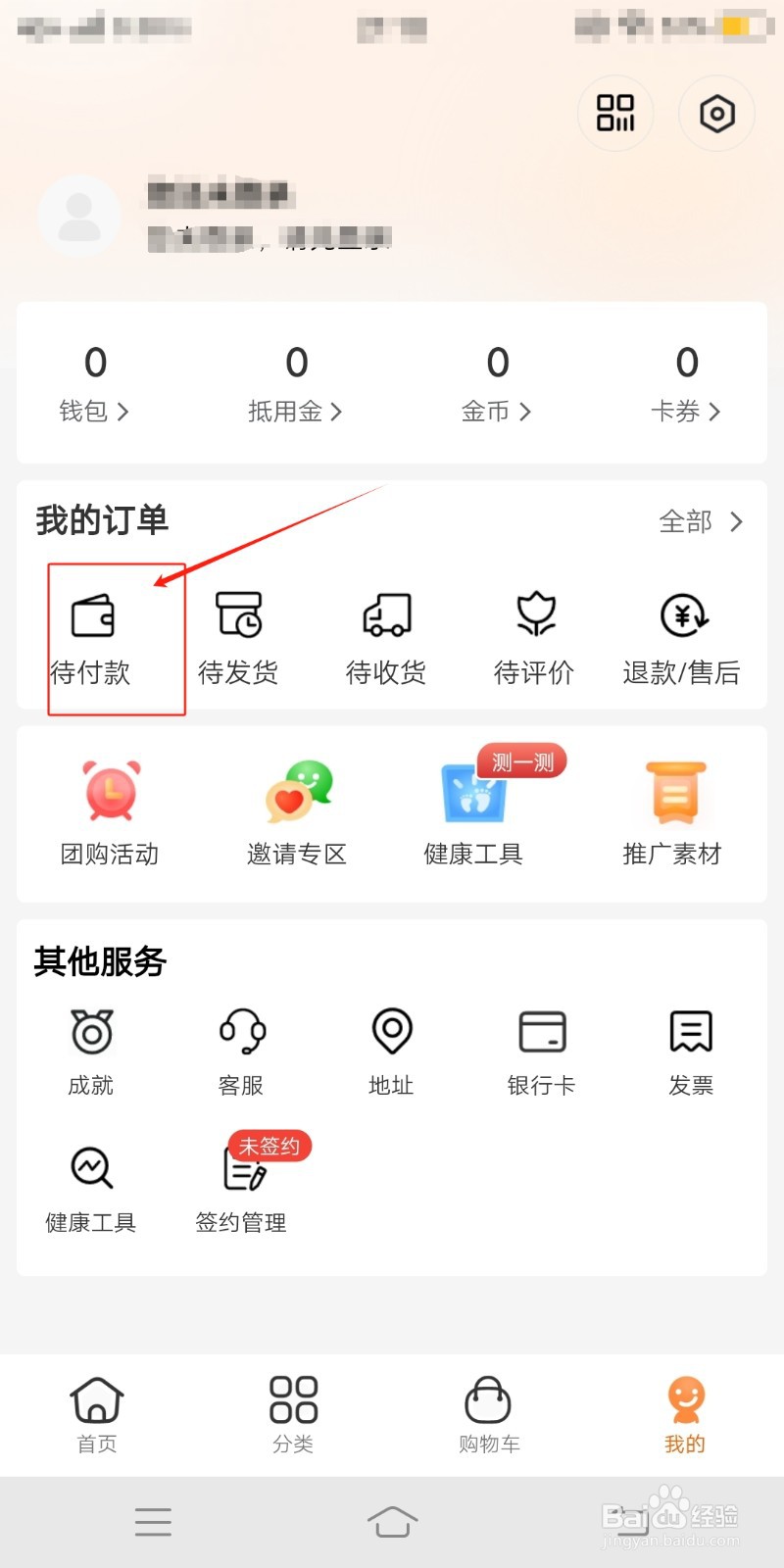Contact 客服 customer service
784x1568 pixels.
[241, 1053]
